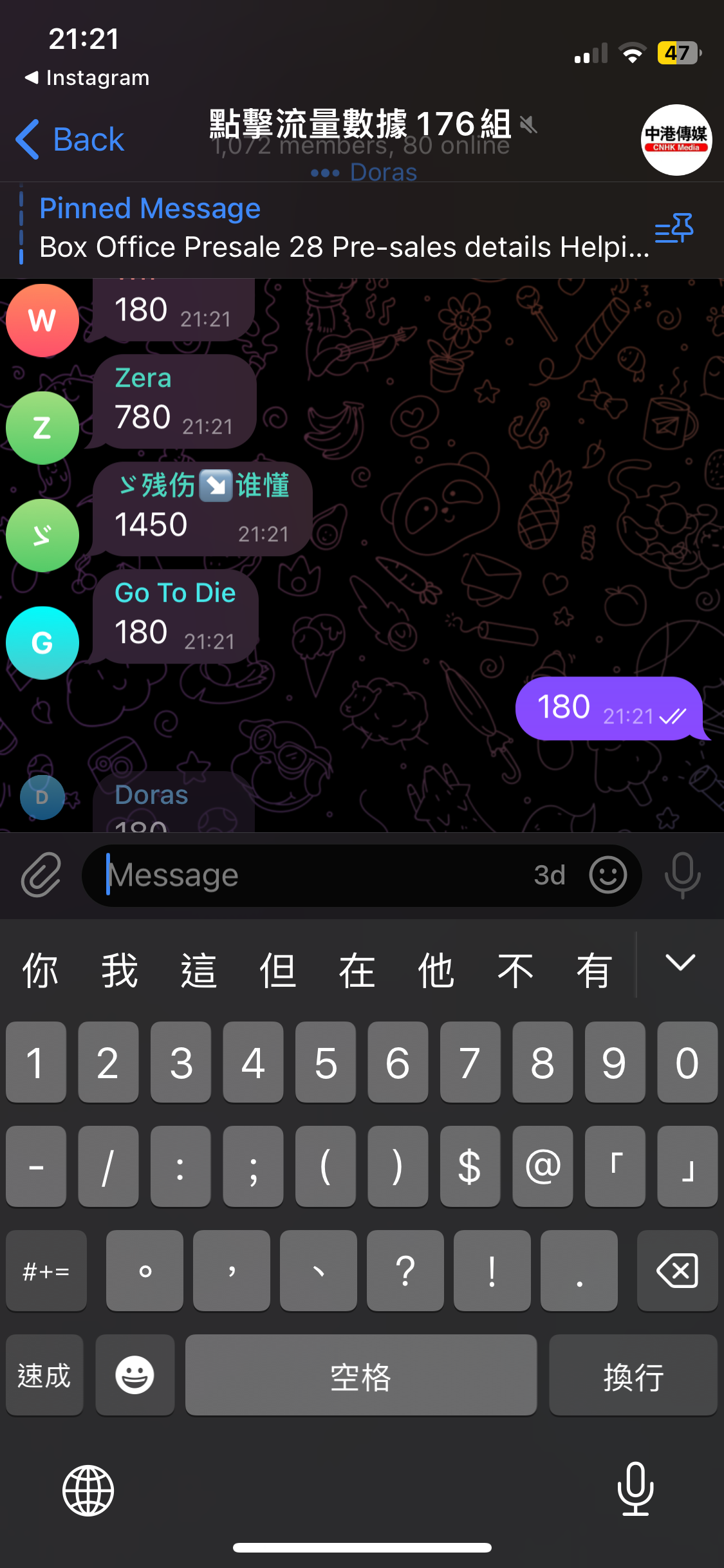
Task: Open the emoji keyboard key
Action: (x=135, y=1375)
